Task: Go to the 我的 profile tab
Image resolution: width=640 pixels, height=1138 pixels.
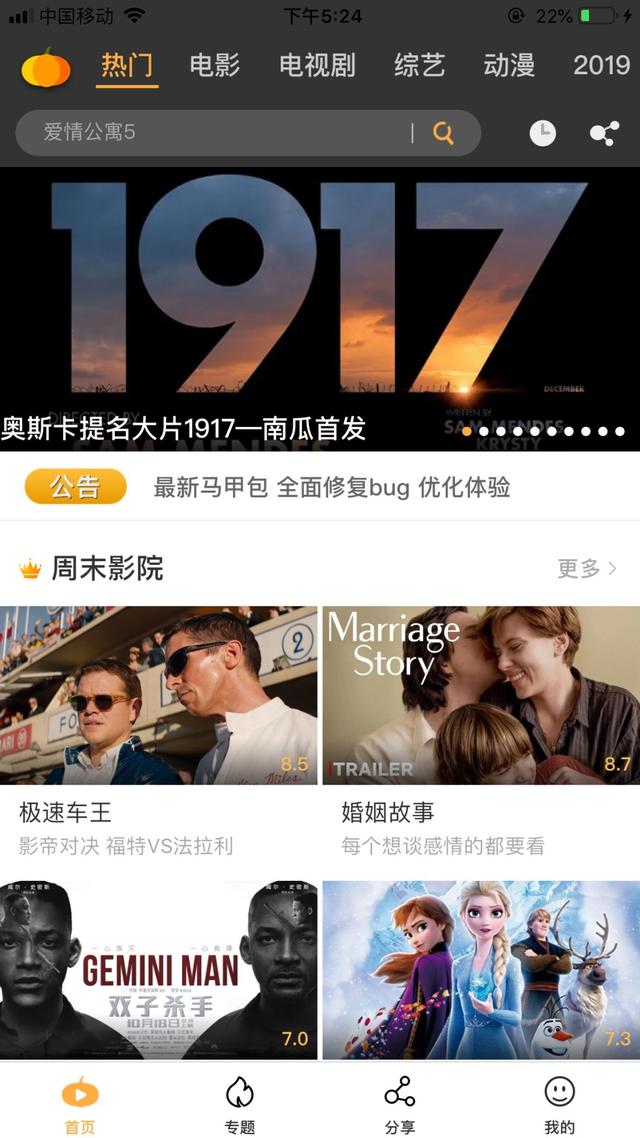Action: point(560,1103)
